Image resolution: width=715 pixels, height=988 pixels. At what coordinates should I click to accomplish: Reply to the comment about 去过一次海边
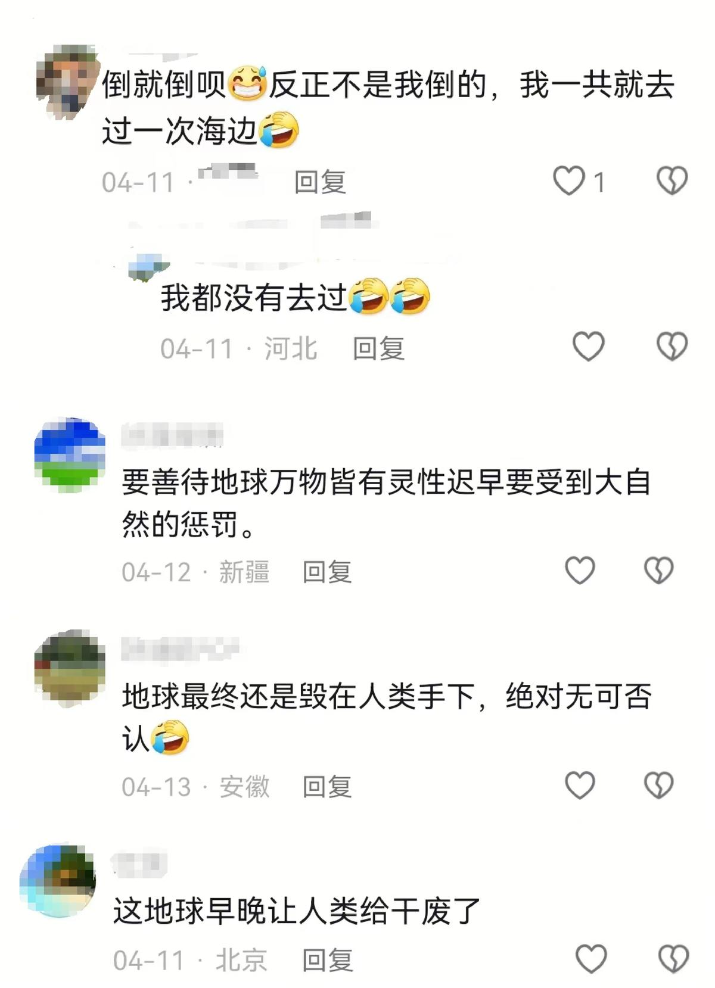[x=319, y=182]
